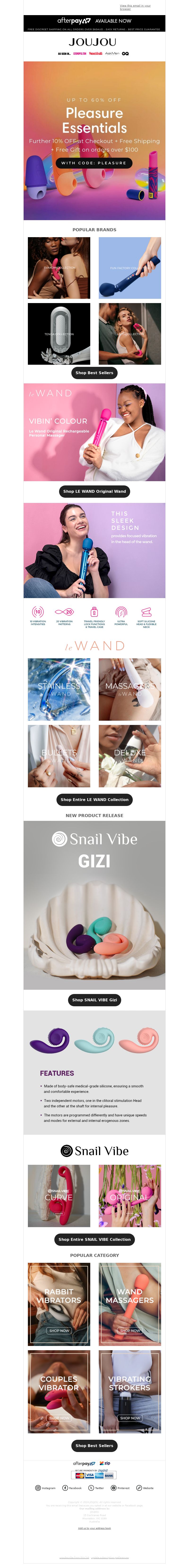Open the Bullets Wand tile
Viewport: 189px width, 1568px height.
(59, 755)
